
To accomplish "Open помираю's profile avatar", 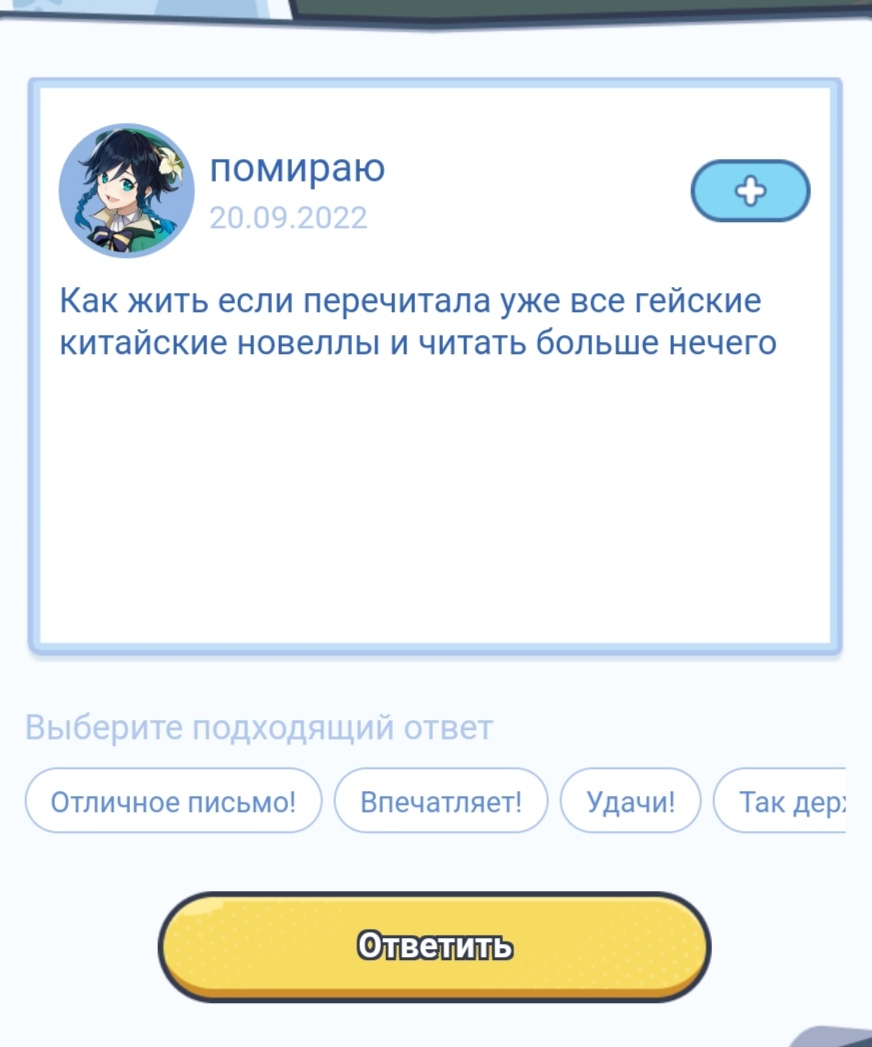I will pos(127,191).
